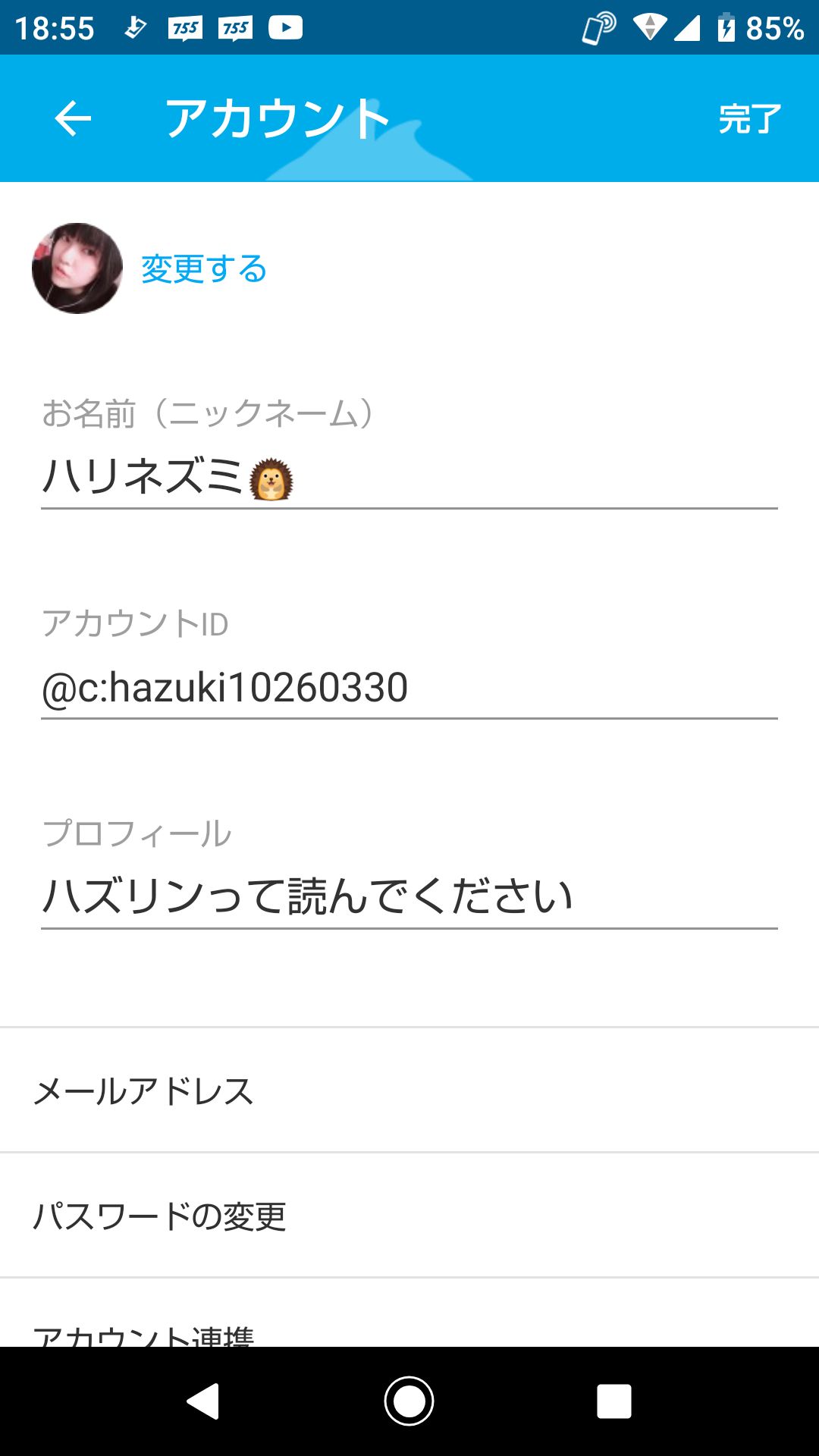819x1456 pixels.
Task: Open the メールアドレス row
Action: click(409, 1090)
